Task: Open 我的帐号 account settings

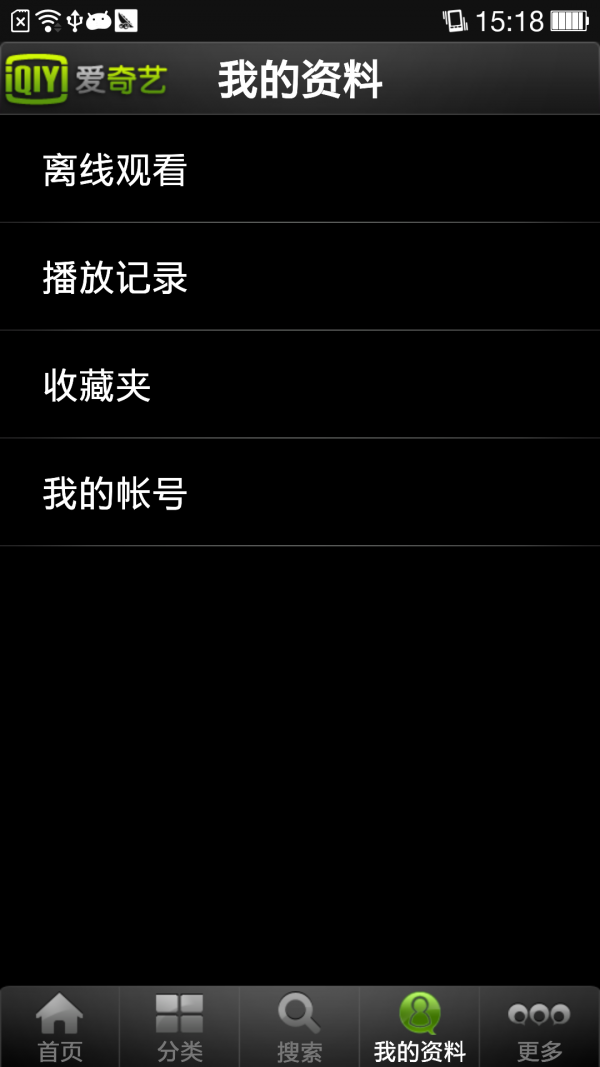Action: coord(300,492)
